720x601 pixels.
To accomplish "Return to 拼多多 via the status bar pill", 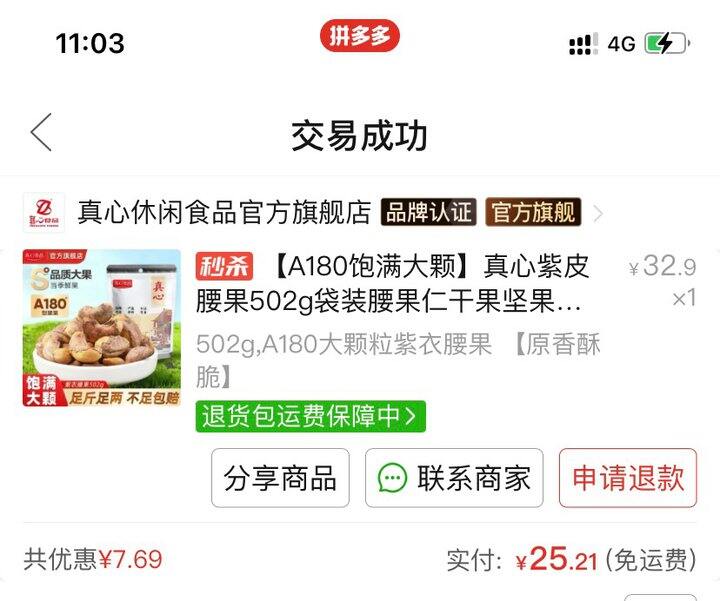I will tap(360, 35).
